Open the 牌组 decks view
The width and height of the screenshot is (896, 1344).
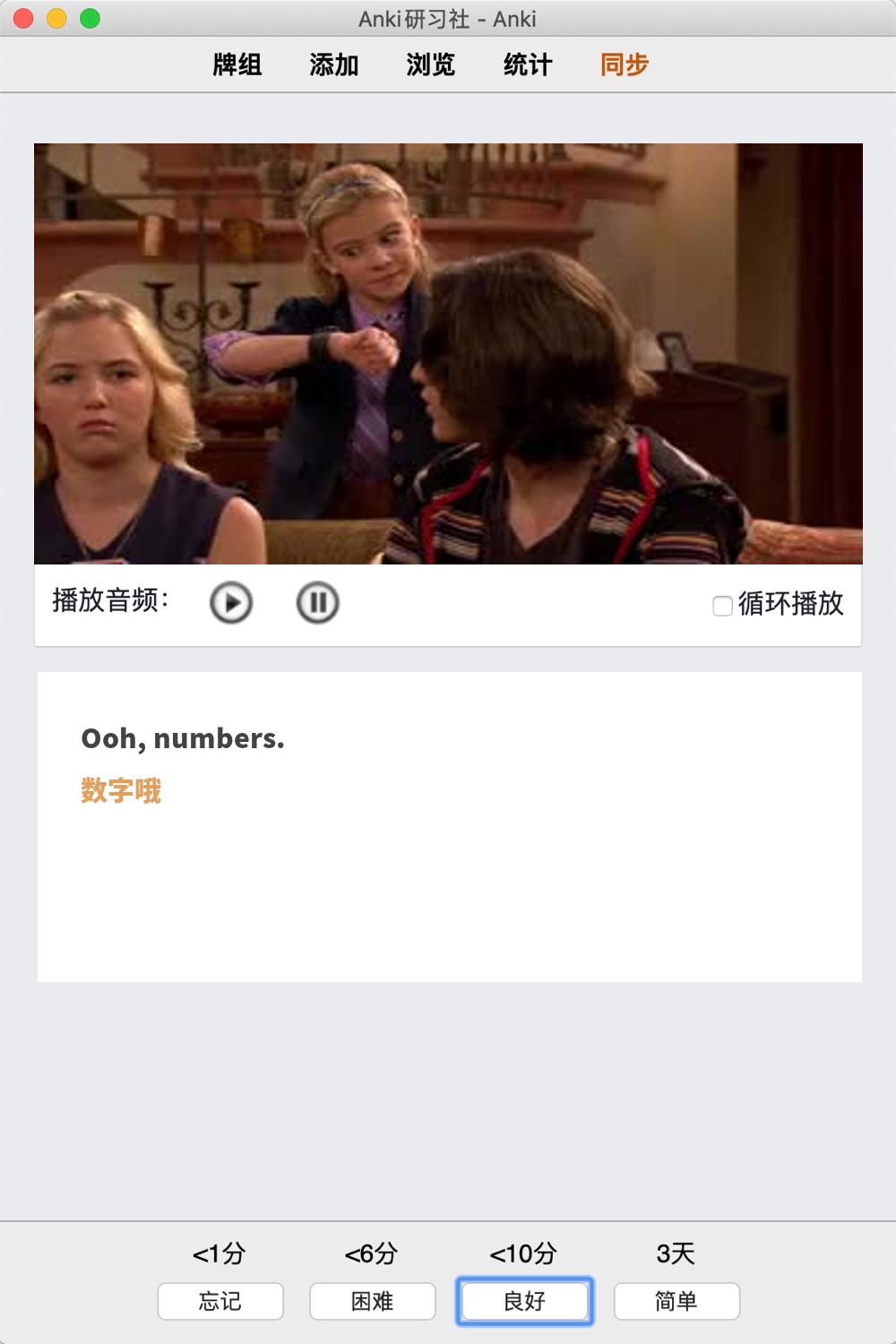pos(237,65)
